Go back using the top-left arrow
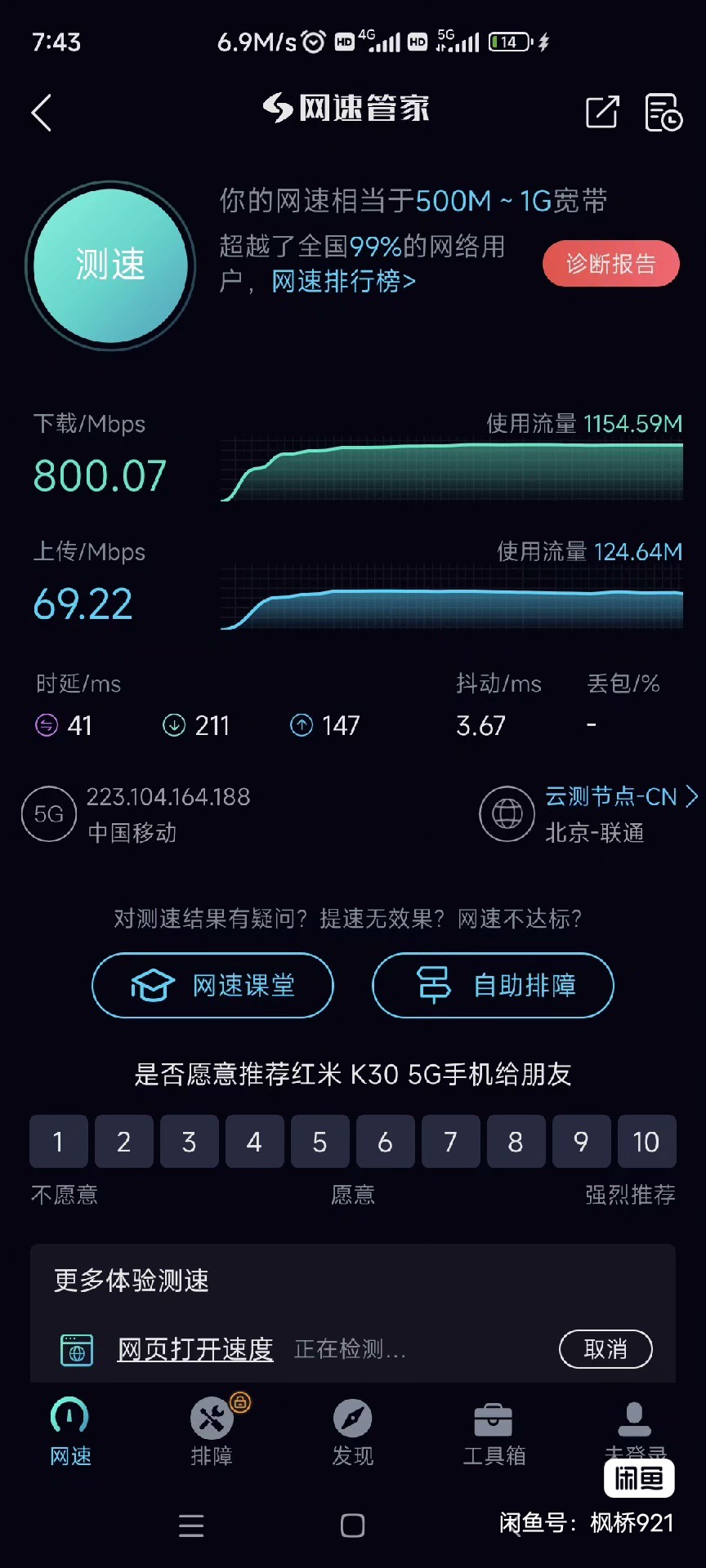The width and height of the screenshot is (706, 1568). (x=42, y=112)
